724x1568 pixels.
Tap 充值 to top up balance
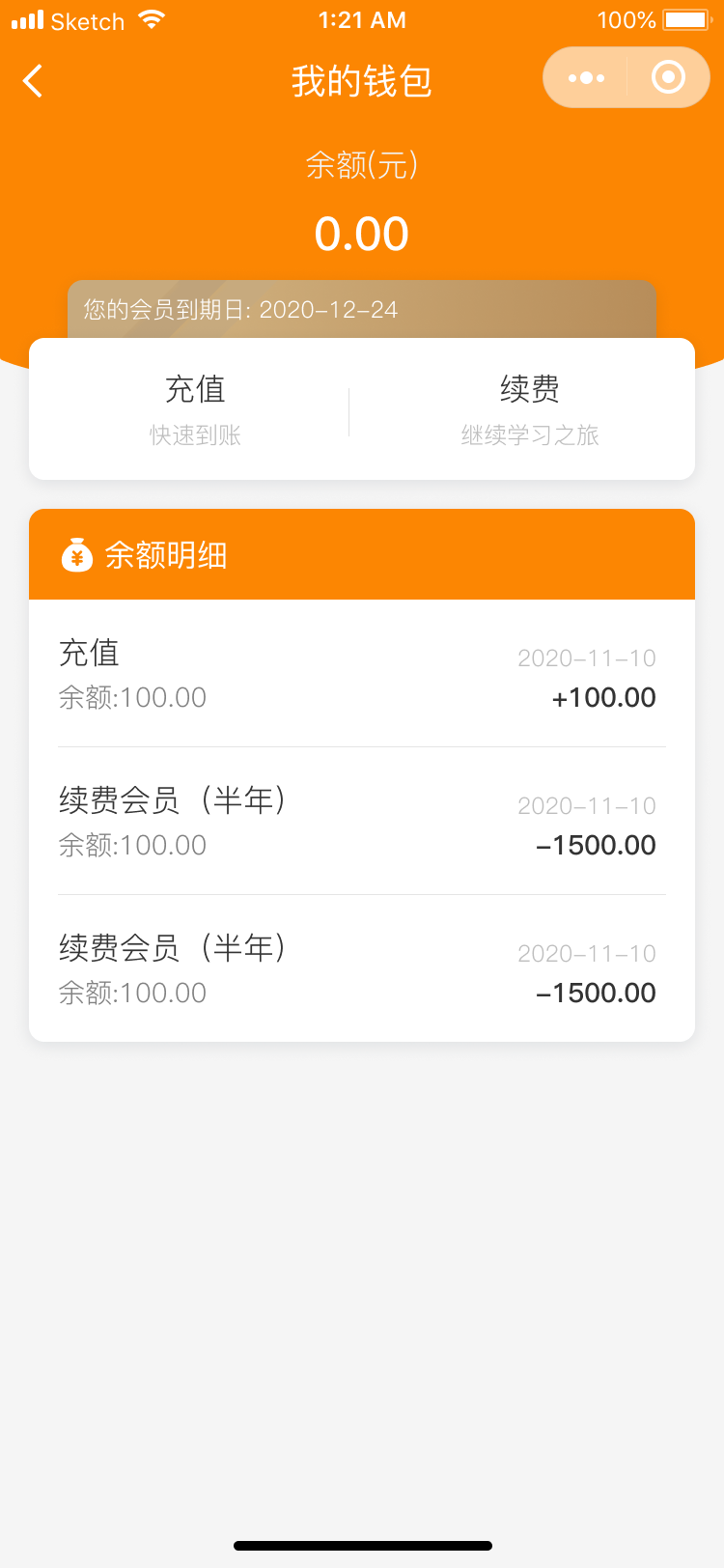point(195,409)
